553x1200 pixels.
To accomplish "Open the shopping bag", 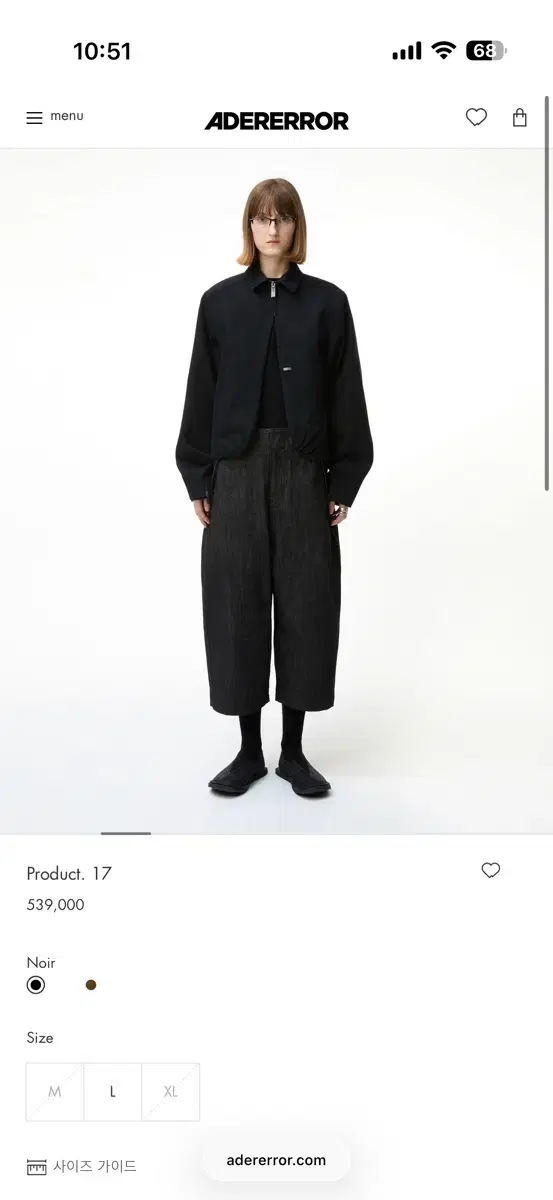I will click(x=520, y=117).
